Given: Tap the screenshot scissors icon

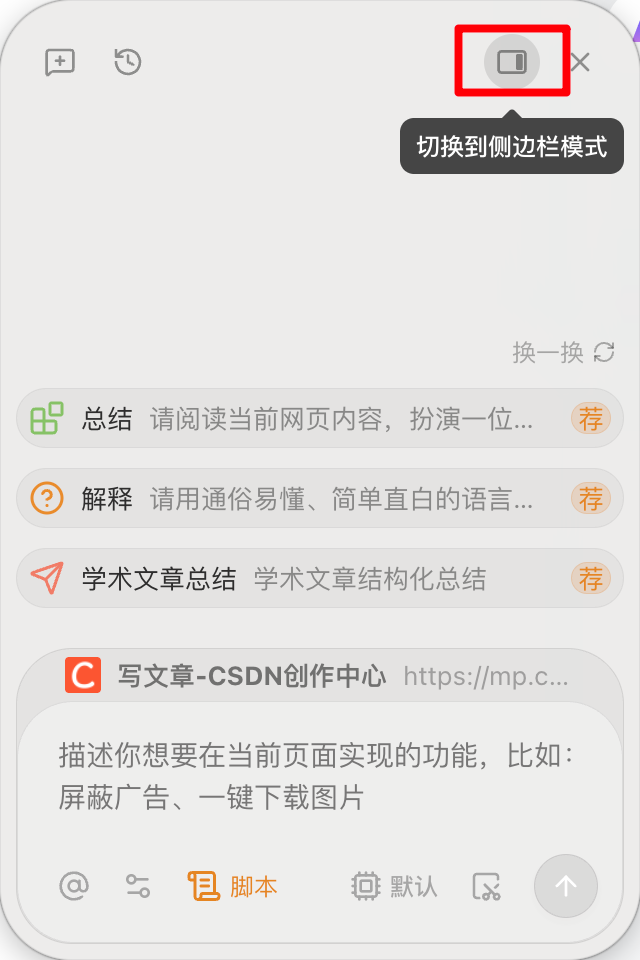Looking at the screenshot, I should 487,886.
